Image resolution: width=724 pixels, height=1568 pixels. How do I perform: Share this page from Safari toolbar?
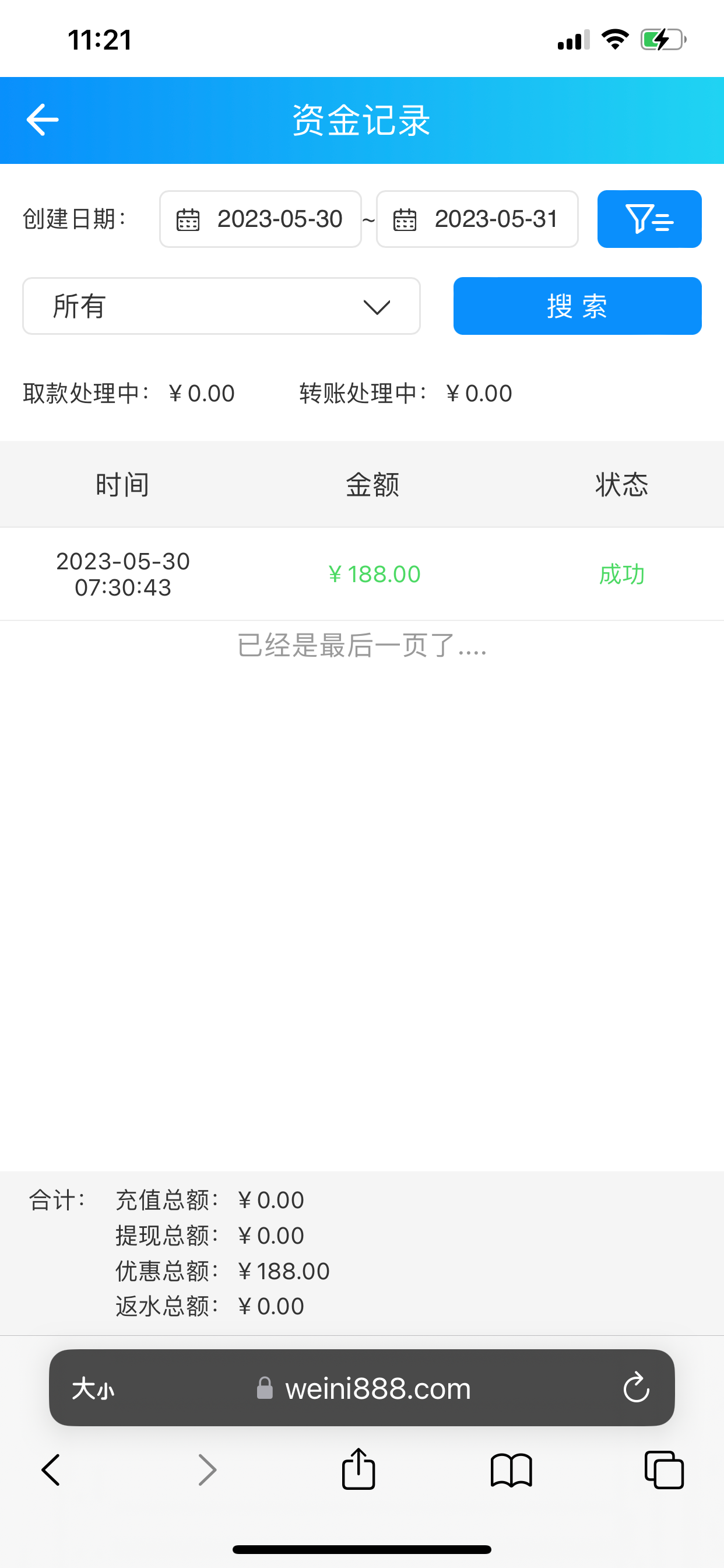click(359, 1469)
